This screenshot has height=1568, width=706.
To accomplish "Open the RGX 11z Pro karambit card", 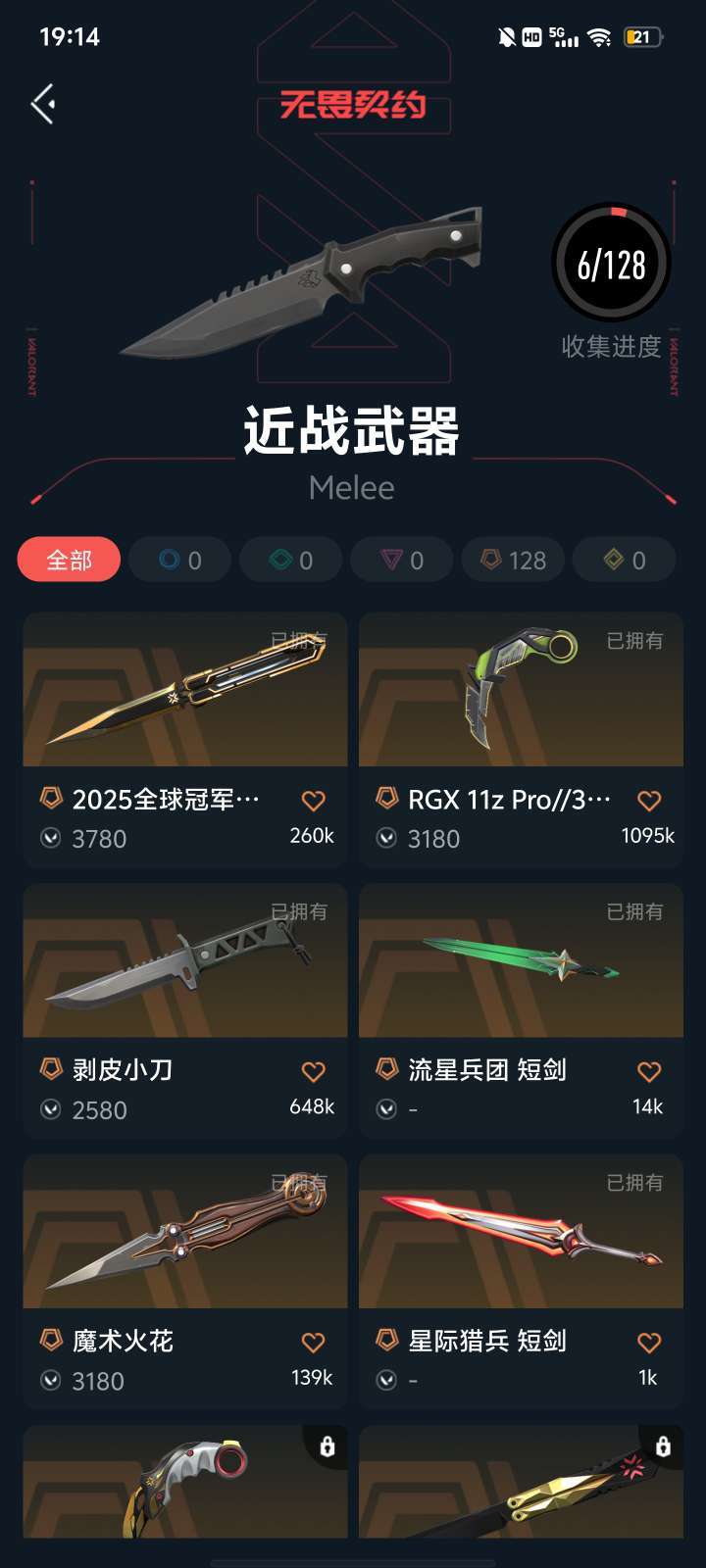I will [522, 740].
